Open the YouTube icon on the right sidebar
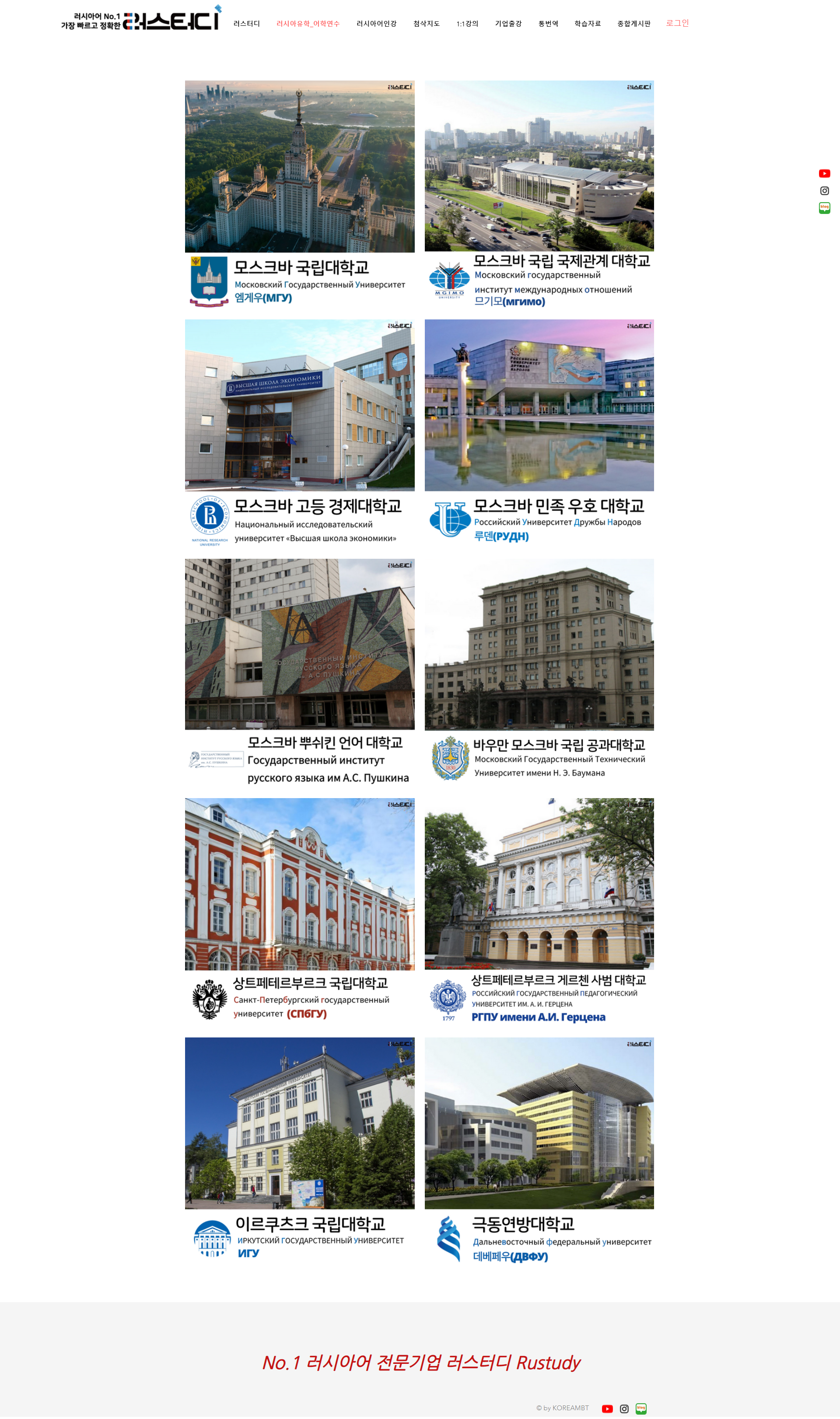The width and height of the screenshot is (840, 1419). point(824,174)
